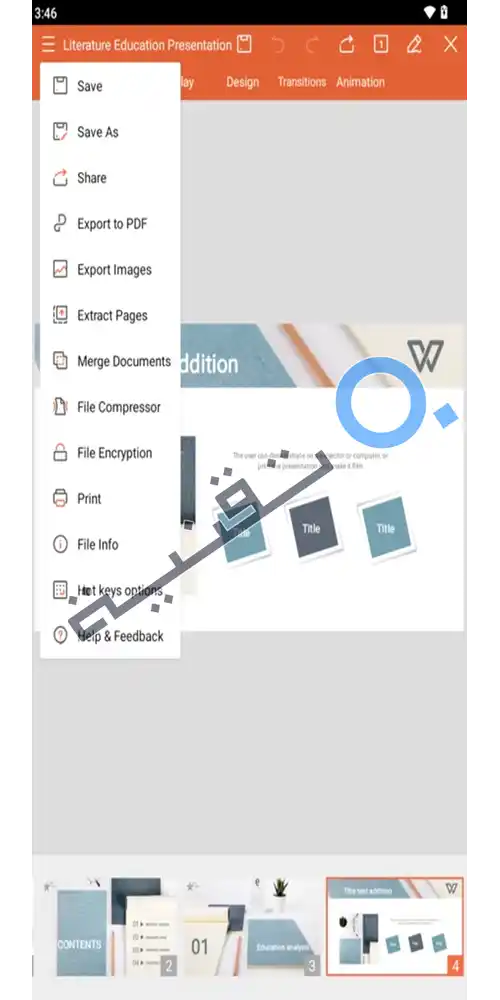Tap the pen edit icon in top bar
The height and width of the screenshot is (1000, 500).
pos(415,44)
